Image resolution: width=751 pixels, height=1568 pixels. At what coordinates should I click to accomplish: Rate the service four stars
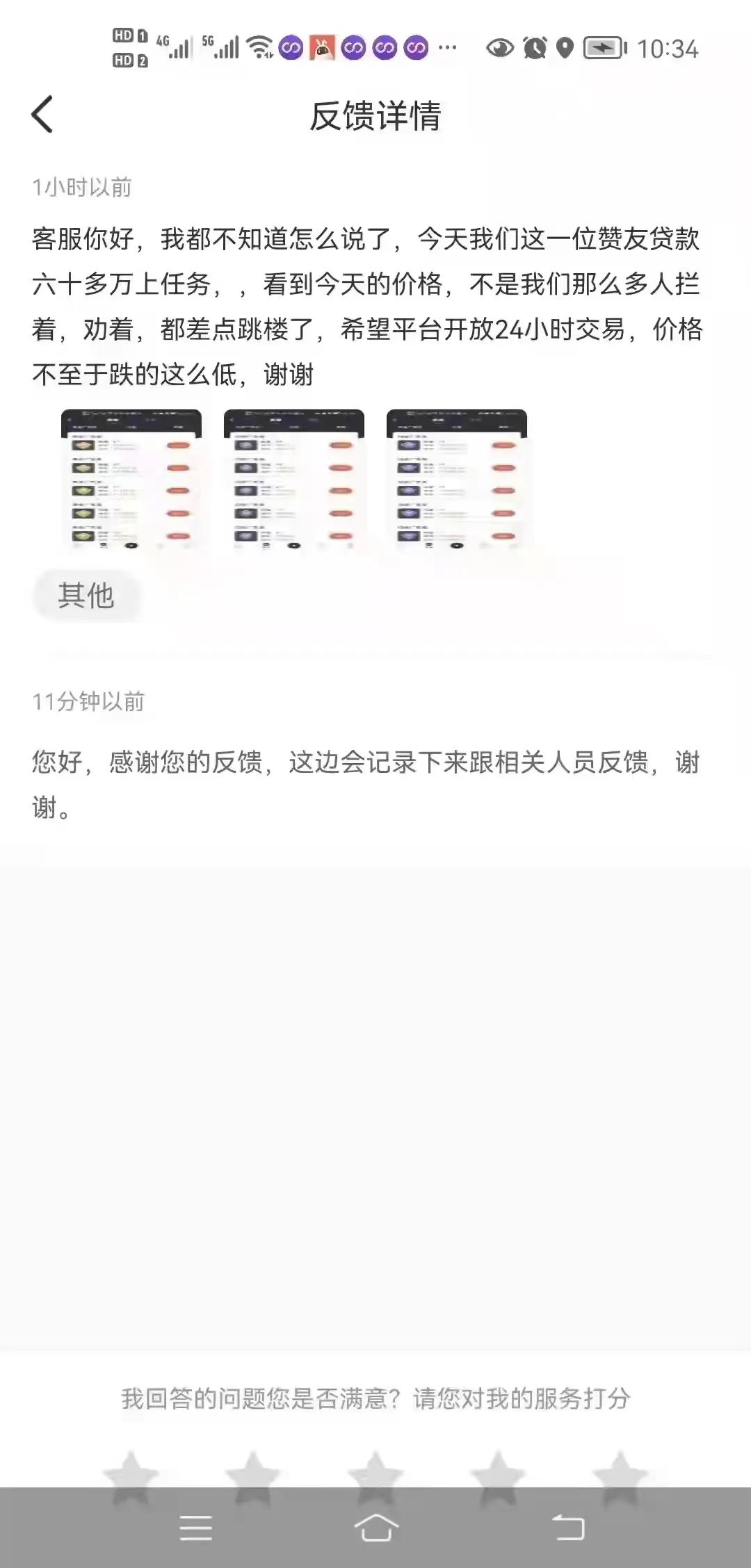498,1475
